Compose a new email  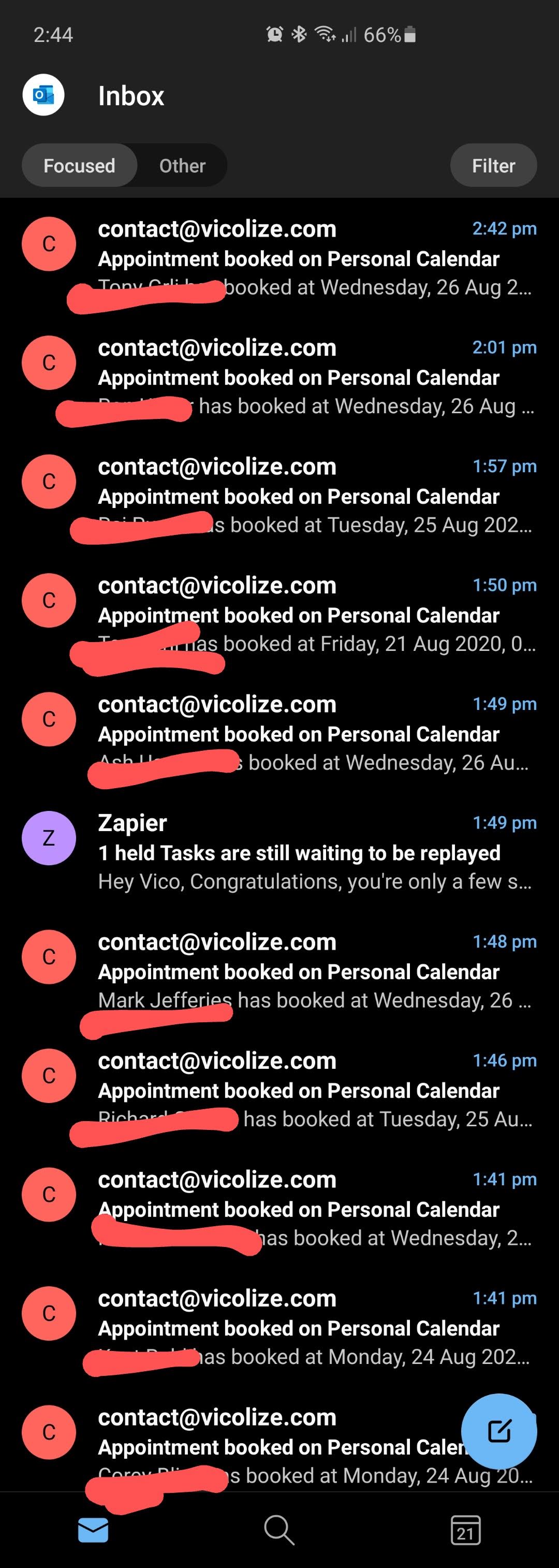pyautogui.click(x=499, y=1431)
